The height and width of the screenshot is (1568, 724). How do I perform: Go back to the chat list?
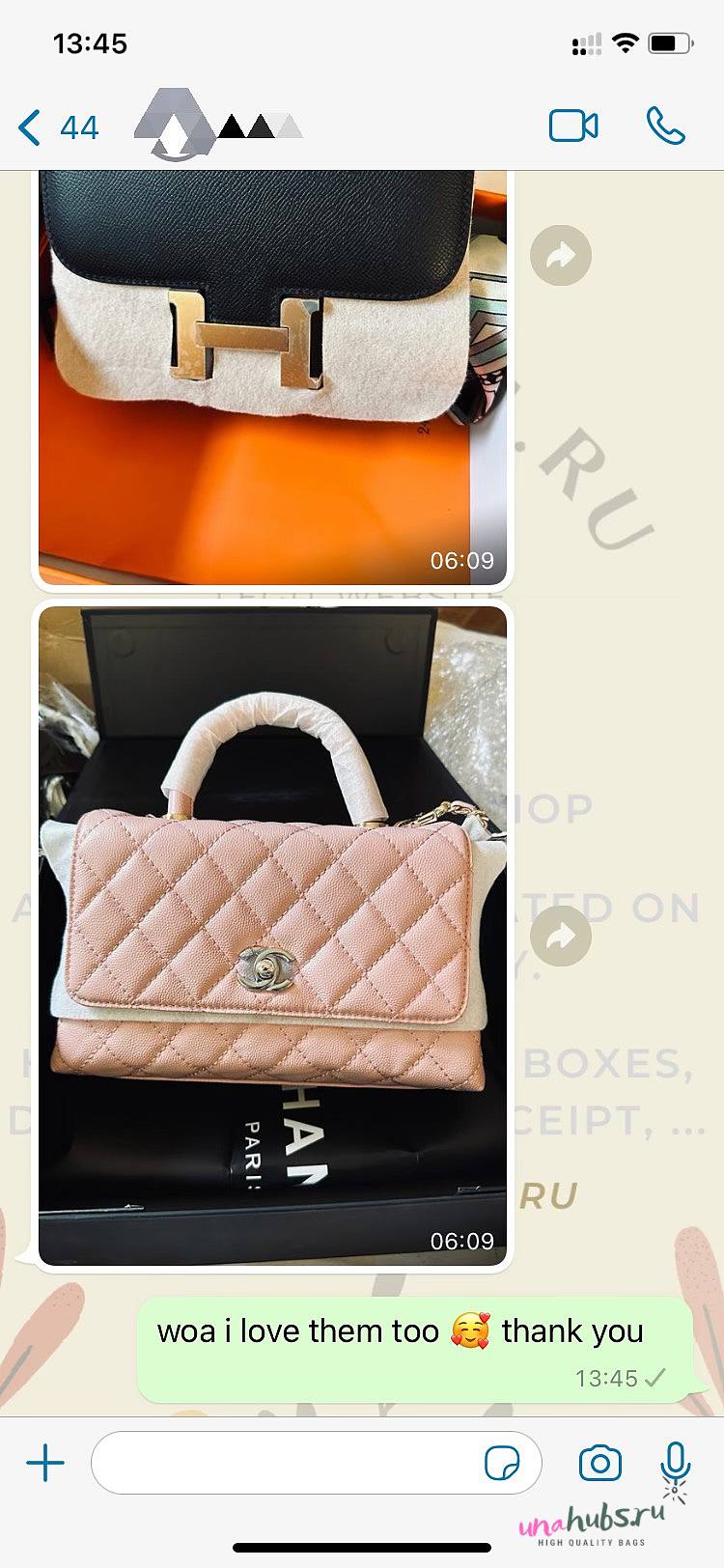[58, 127]
